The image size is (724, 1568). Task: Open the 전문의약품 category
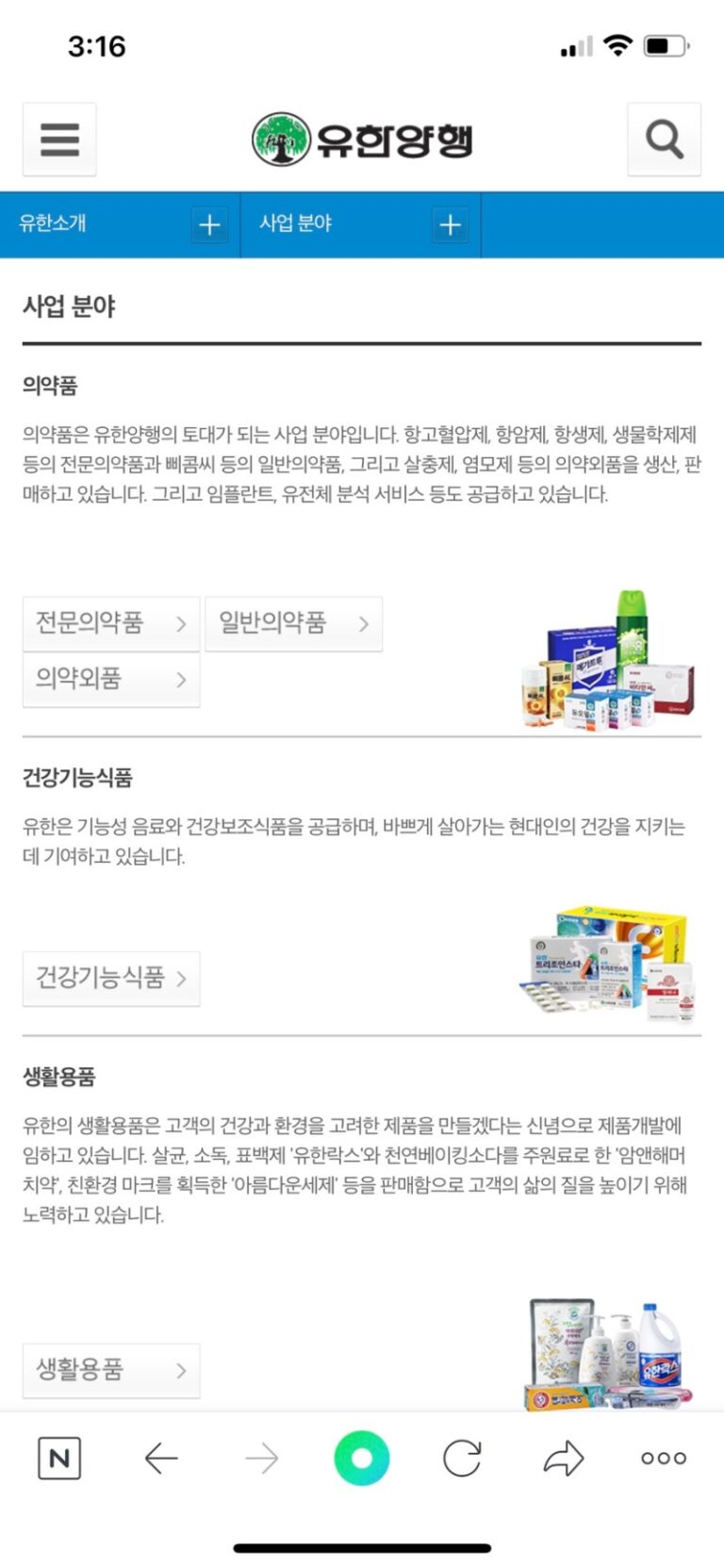pyautogui.click(x=111, y=623)
